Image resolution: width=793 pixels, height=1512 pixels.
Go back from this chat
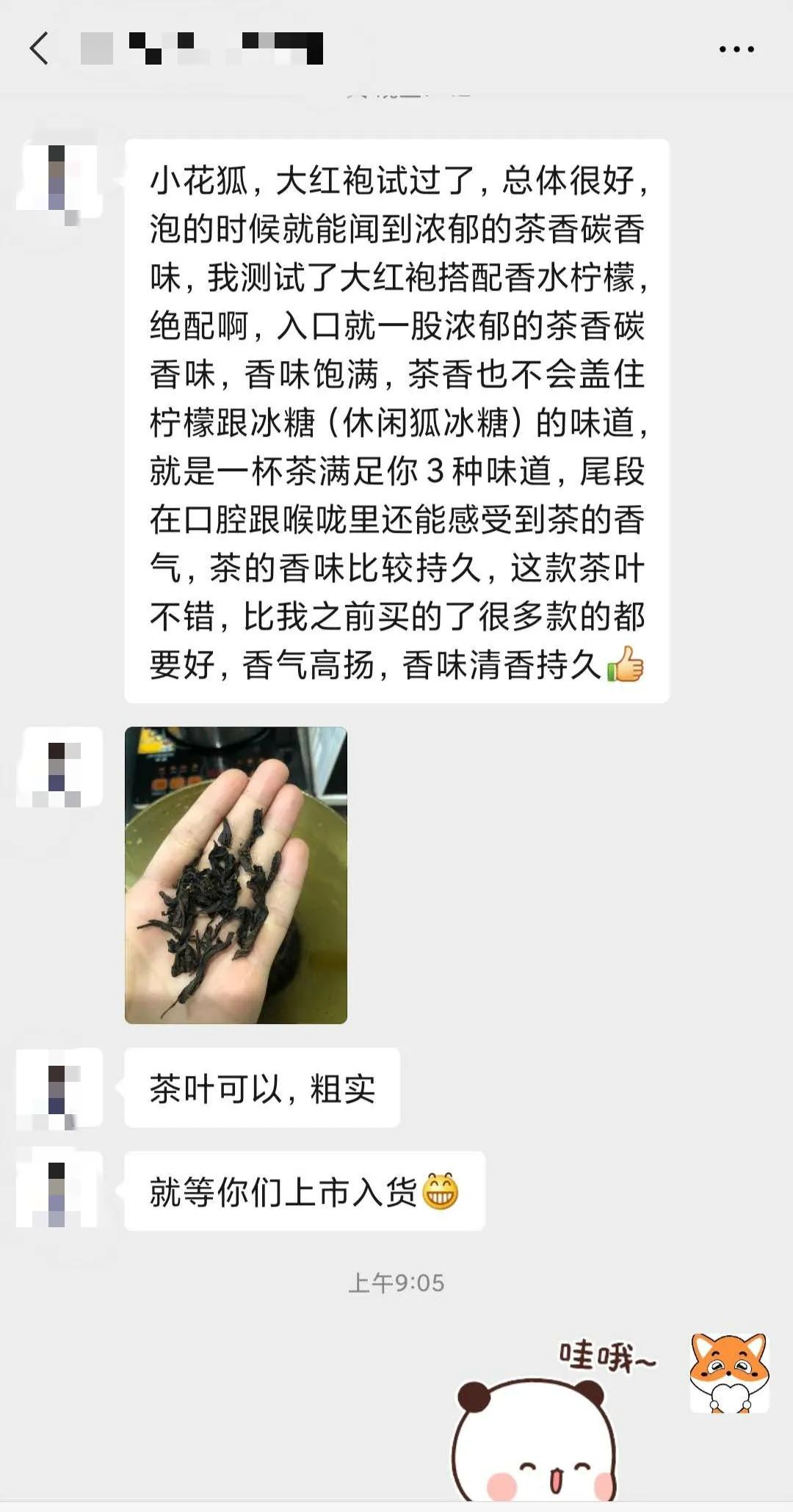pyautogui.click(x=40, y=49)
